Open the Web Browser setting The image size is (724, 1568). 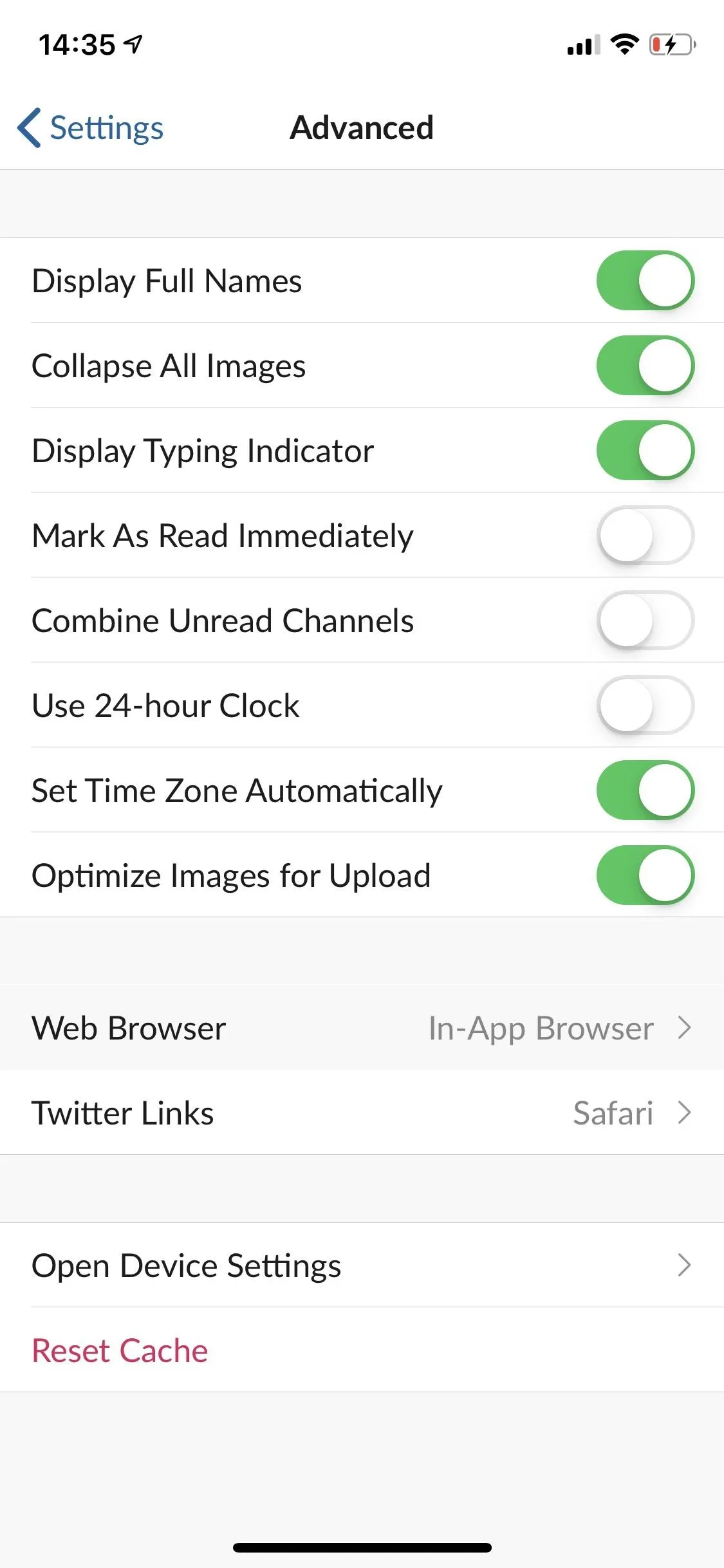(x=362, y=1028)
